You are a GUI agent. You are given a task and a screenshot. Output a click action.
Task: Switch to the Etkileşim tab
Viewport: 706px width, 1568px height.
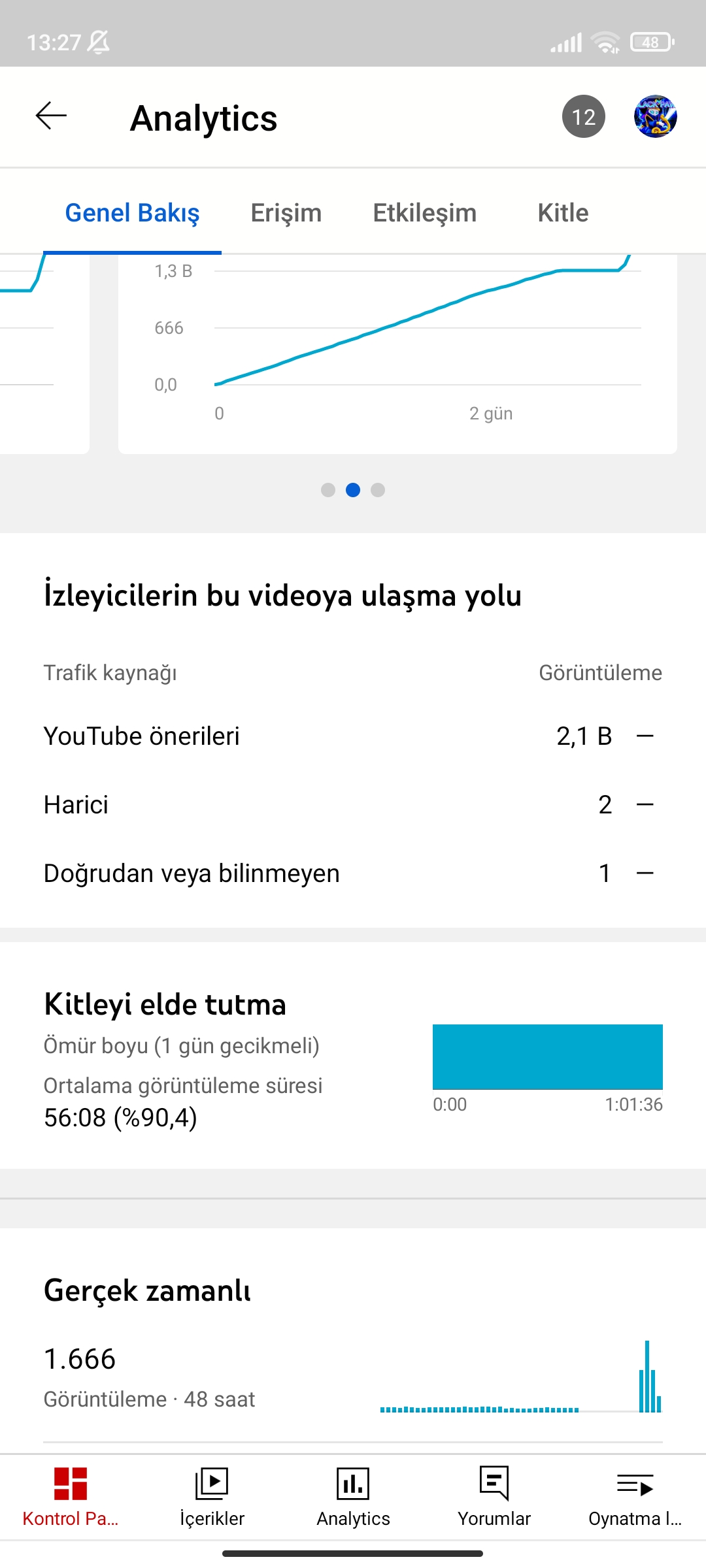point(425,213)
